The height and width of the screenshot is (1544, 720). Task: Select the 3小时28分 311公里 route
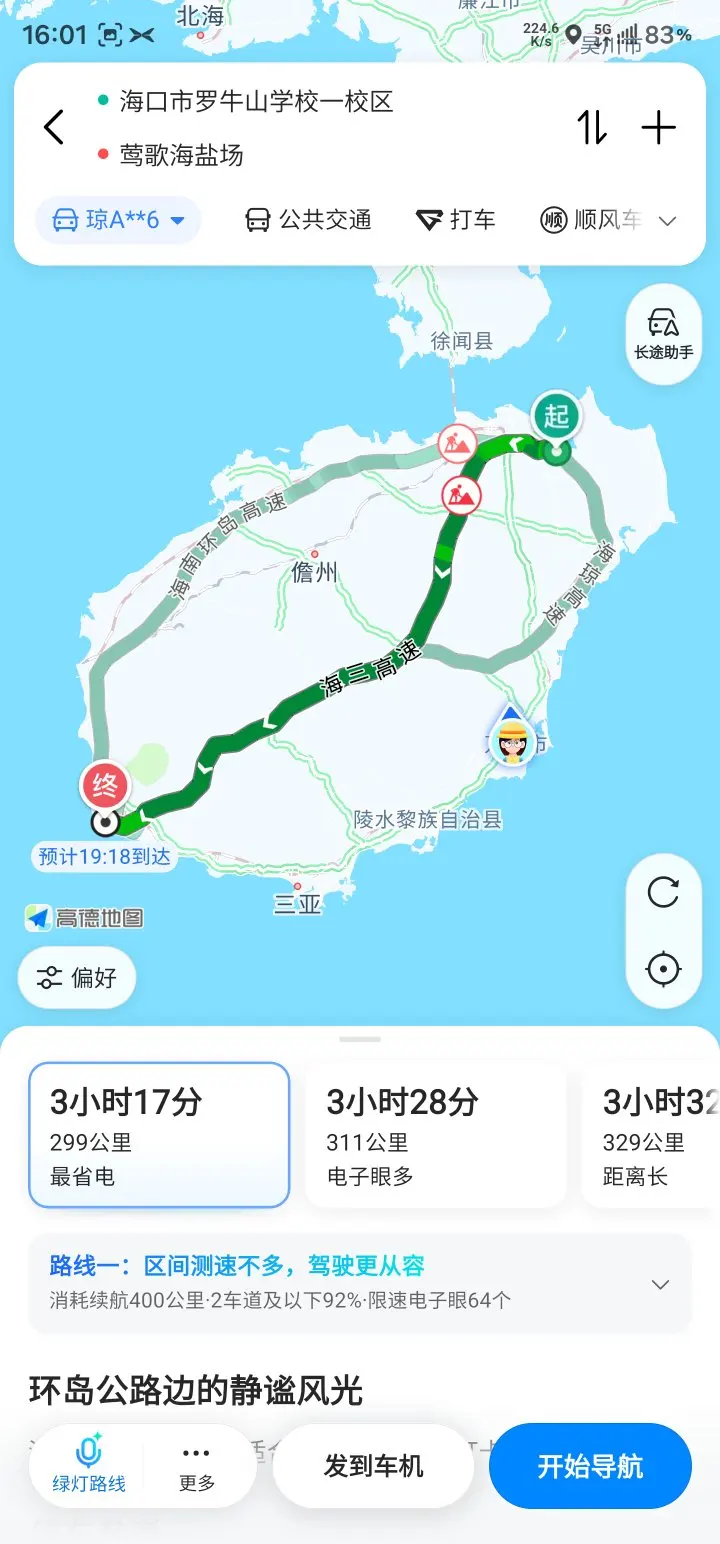(x=435, y=1135)
